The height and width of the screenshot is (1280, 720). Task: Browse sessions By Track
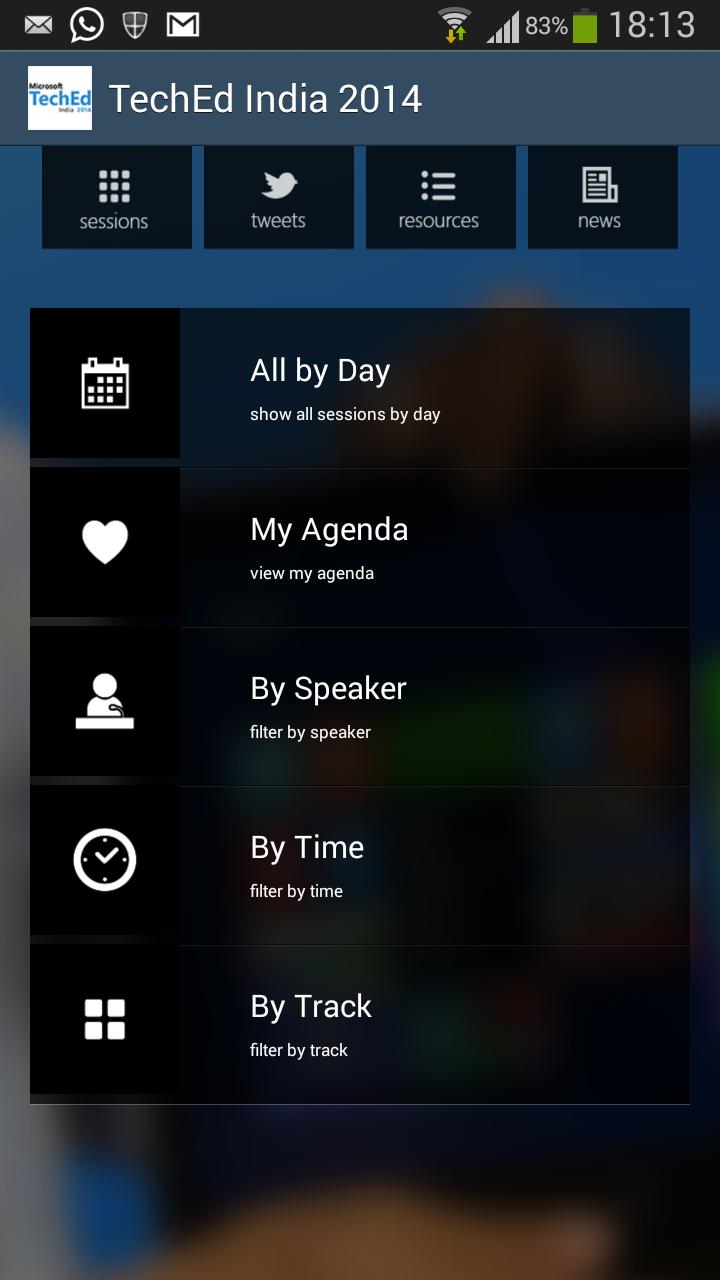360,1023
